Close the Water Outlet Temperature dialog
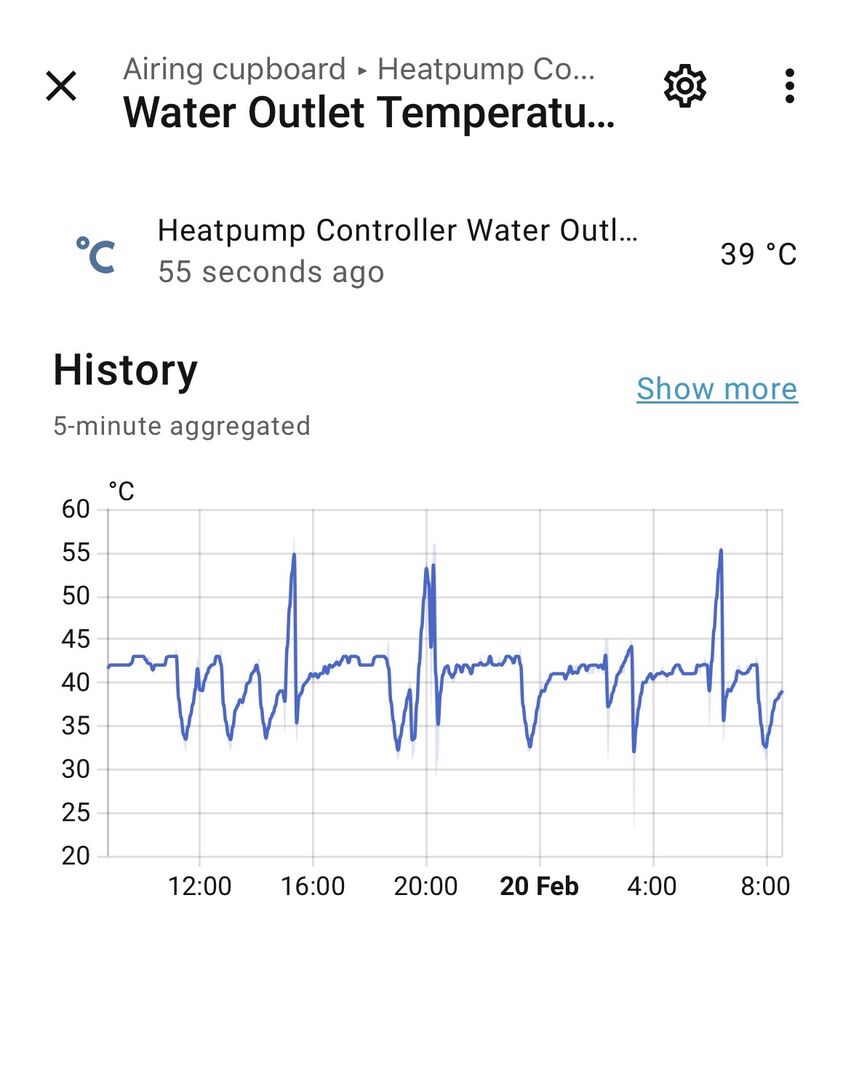The height and width of the screenshot is (1079, 851). pos(61,87)
